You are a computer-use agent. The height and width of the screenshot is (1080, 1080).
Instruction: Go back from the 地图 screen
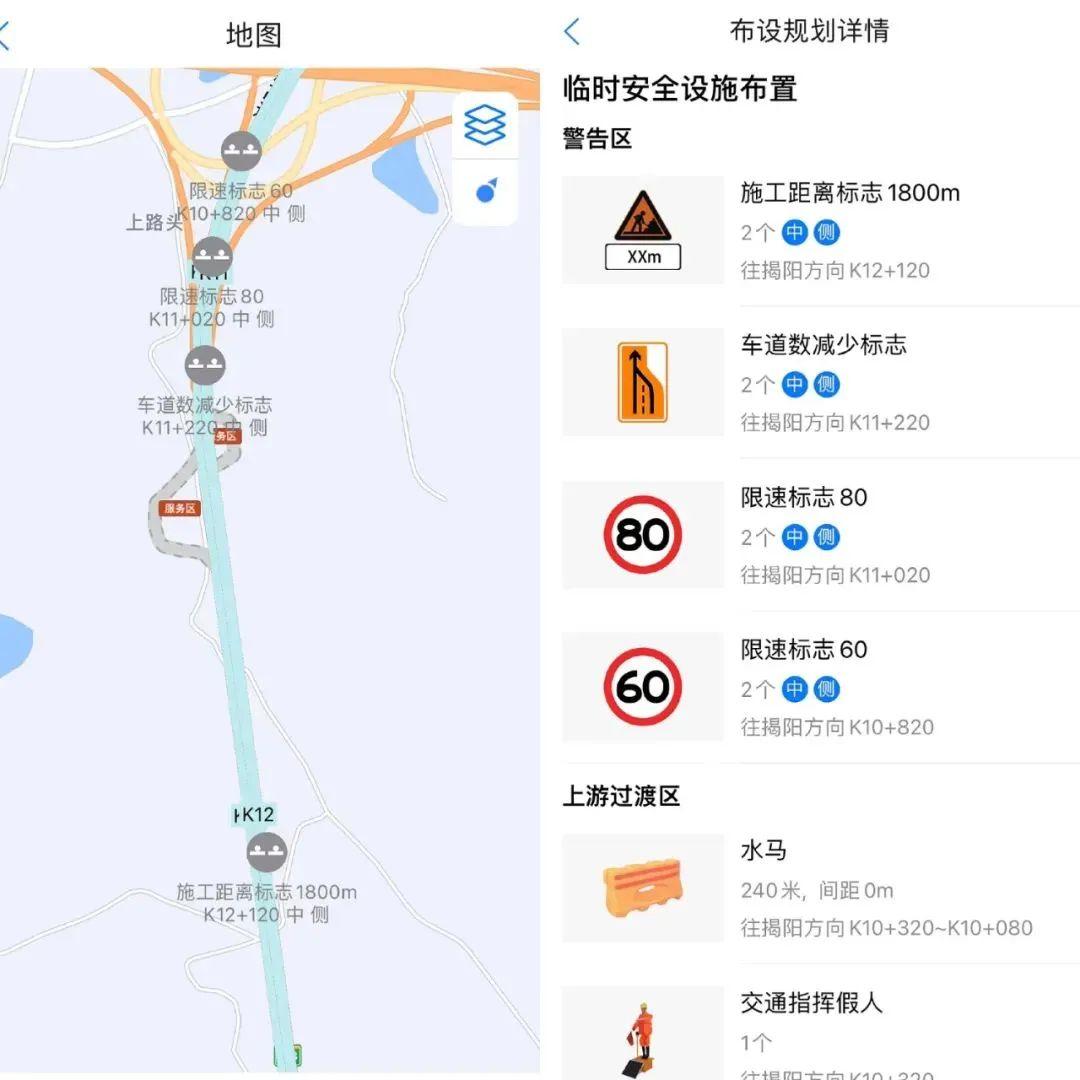pyautogui.click(x=5, y=36)
